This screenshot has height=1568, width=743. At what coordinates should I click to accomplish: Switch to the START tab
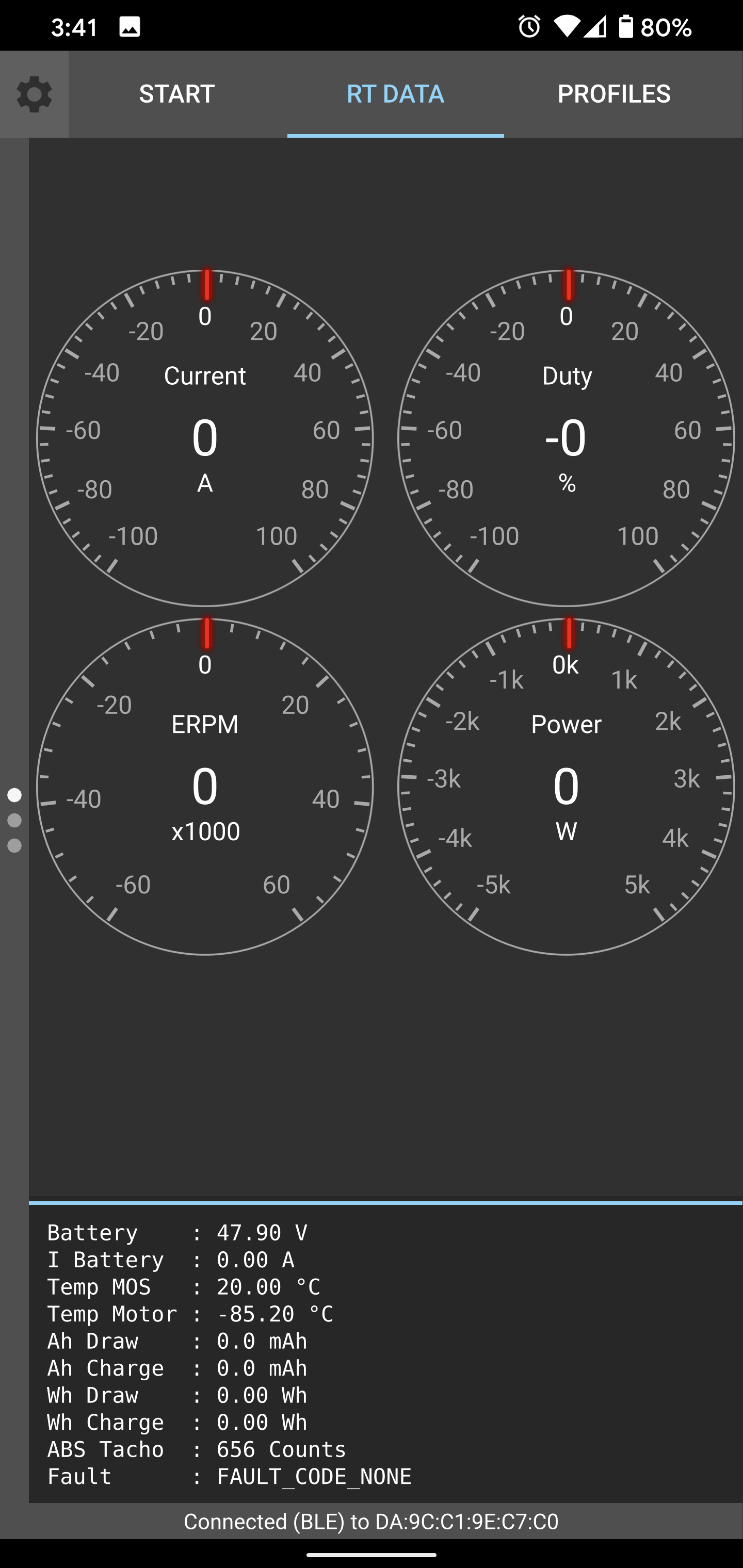pyautogui.click(x=176, y=94)
